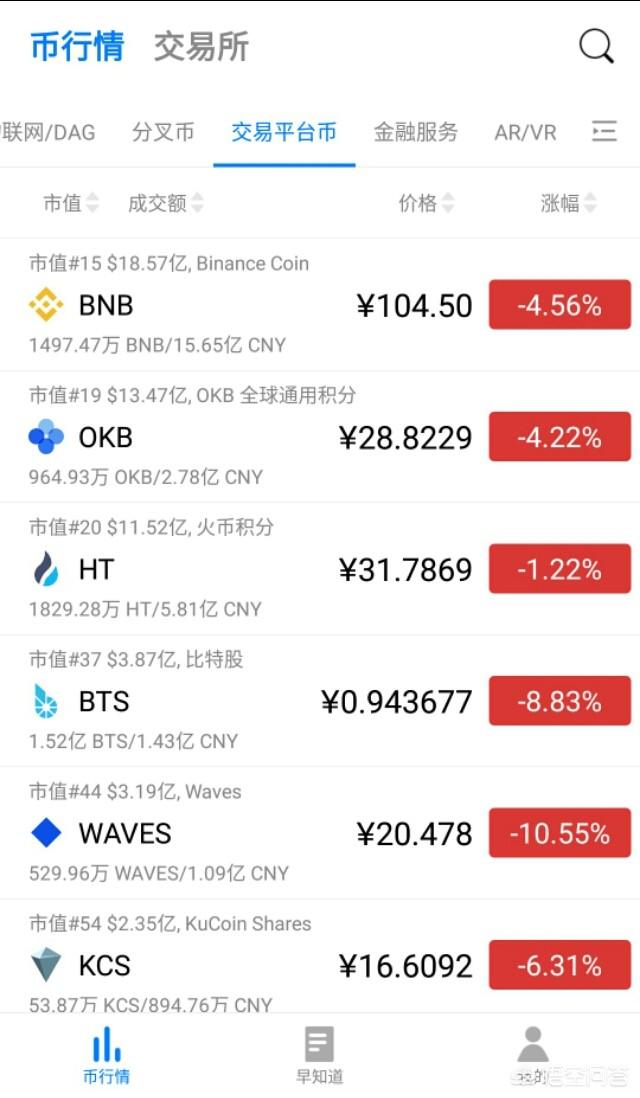This screenshot has width=640, height=1098.
Task: Sort the list by 价格
Action: 426,203
